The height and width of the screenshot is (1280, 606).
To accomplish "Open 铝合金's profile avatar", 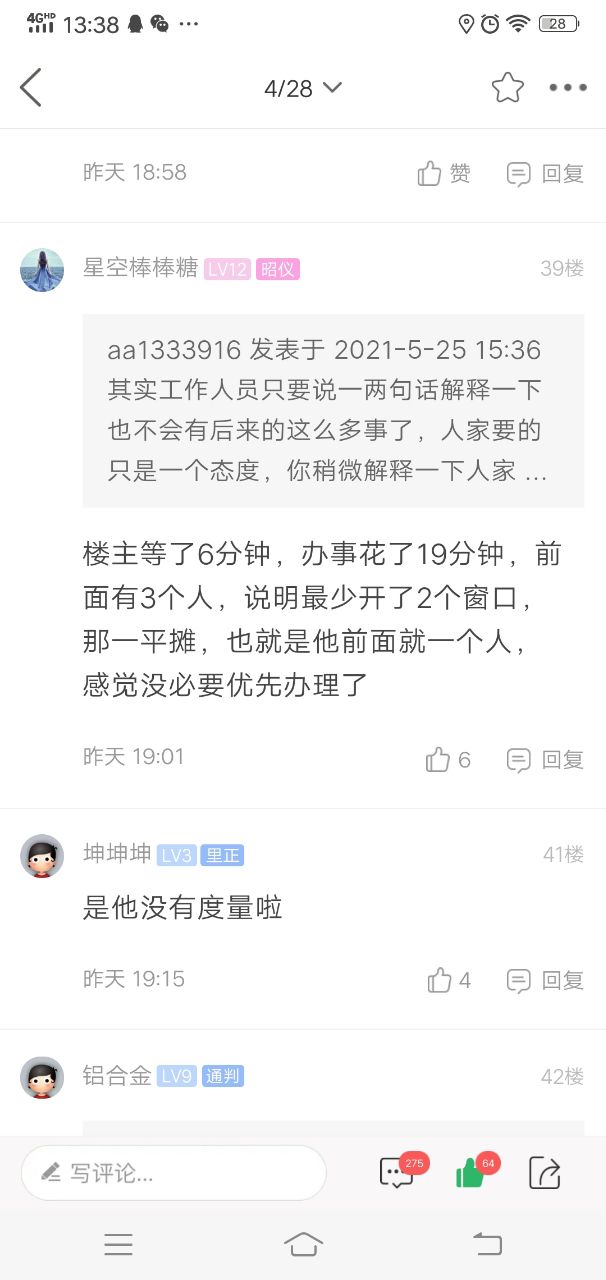I will (x=42, y=1077).
